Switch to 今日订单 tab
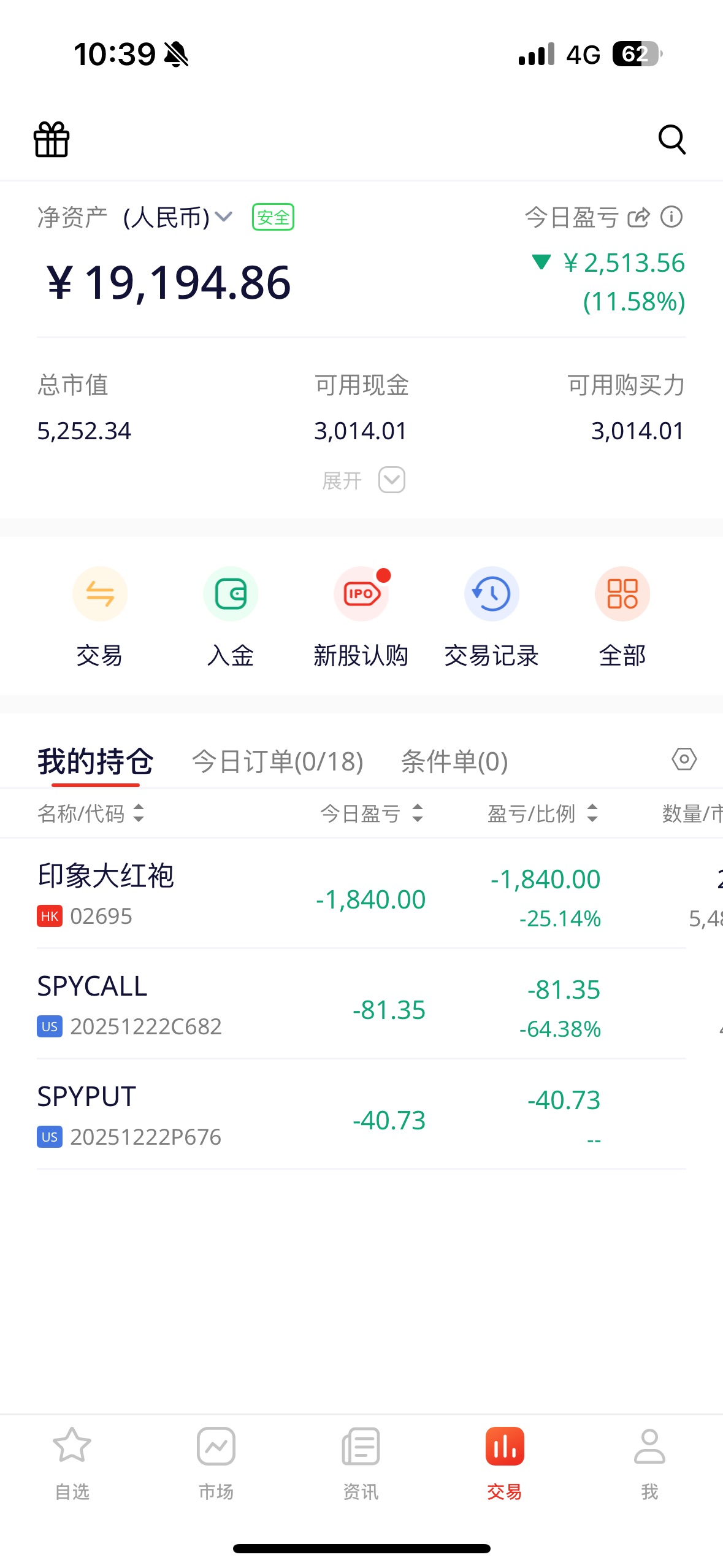Screen dimensions: 723x1568 click(x=277, y=761)
